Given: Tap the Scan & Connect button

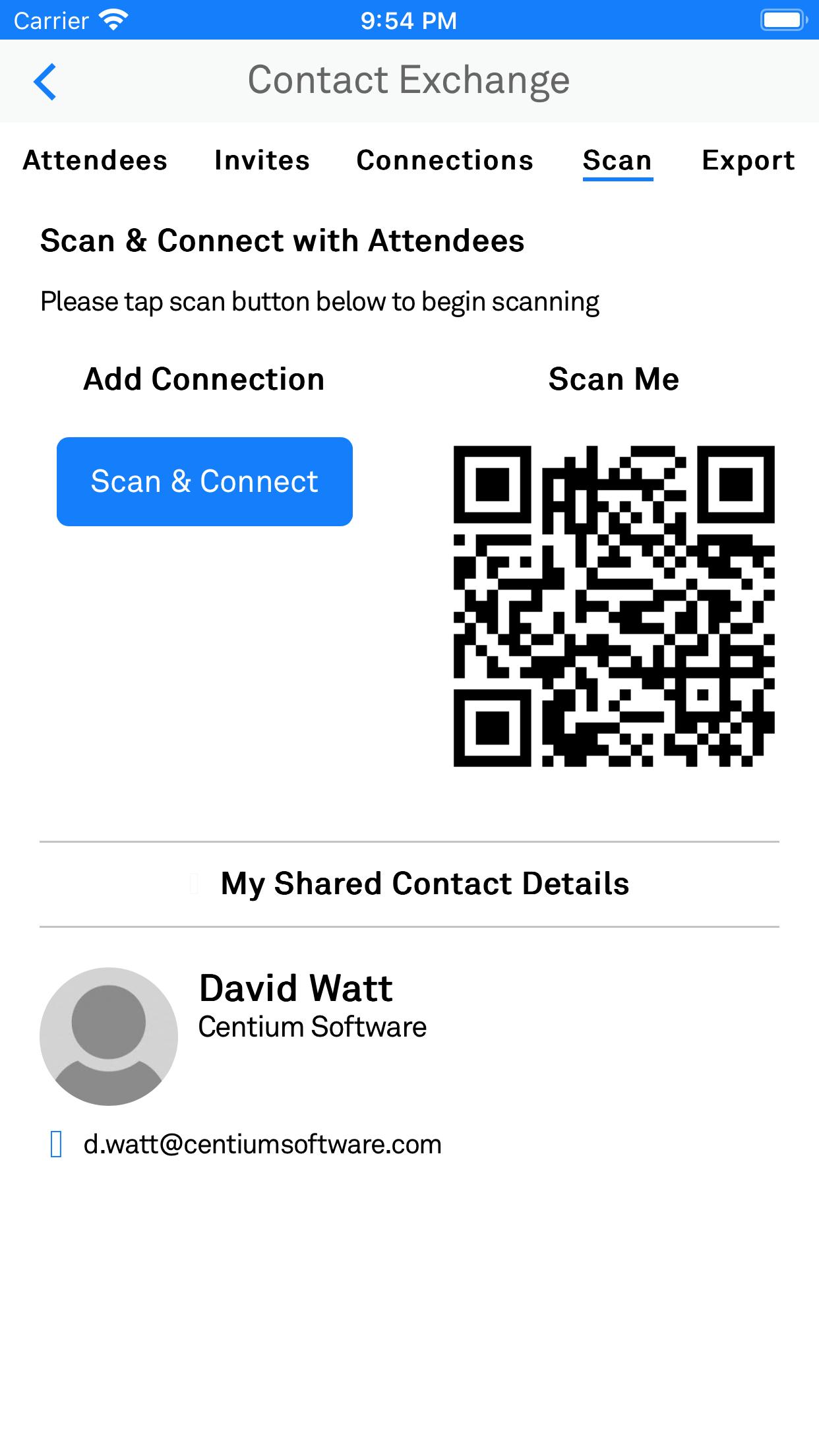Looking at the screenshot, I should click(x=204, y=481).
